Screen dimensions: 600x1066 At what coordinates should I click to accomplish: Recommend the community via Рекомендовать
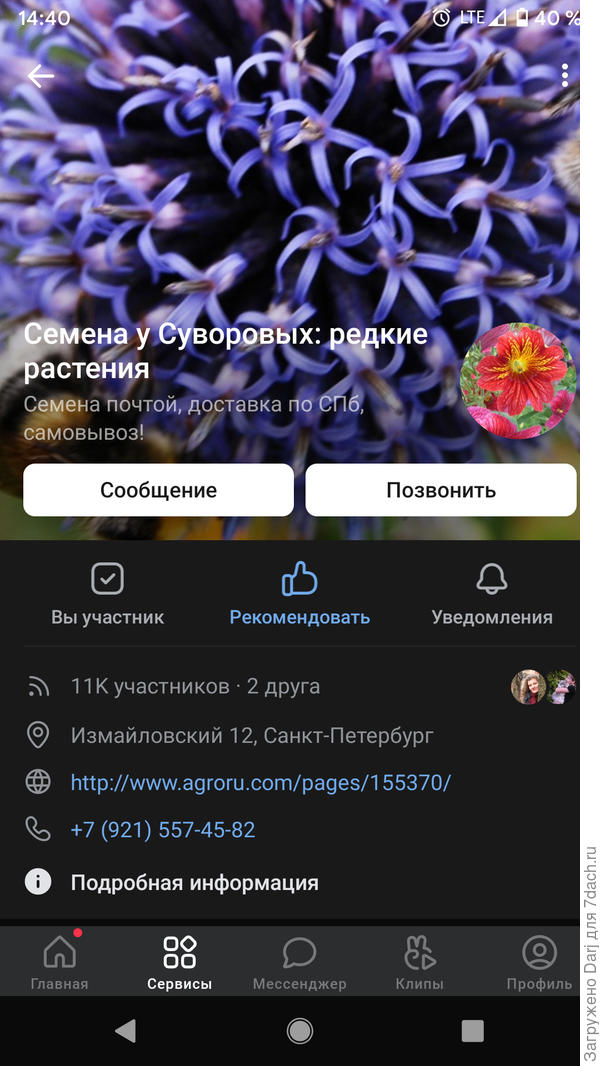pos(299,594)
